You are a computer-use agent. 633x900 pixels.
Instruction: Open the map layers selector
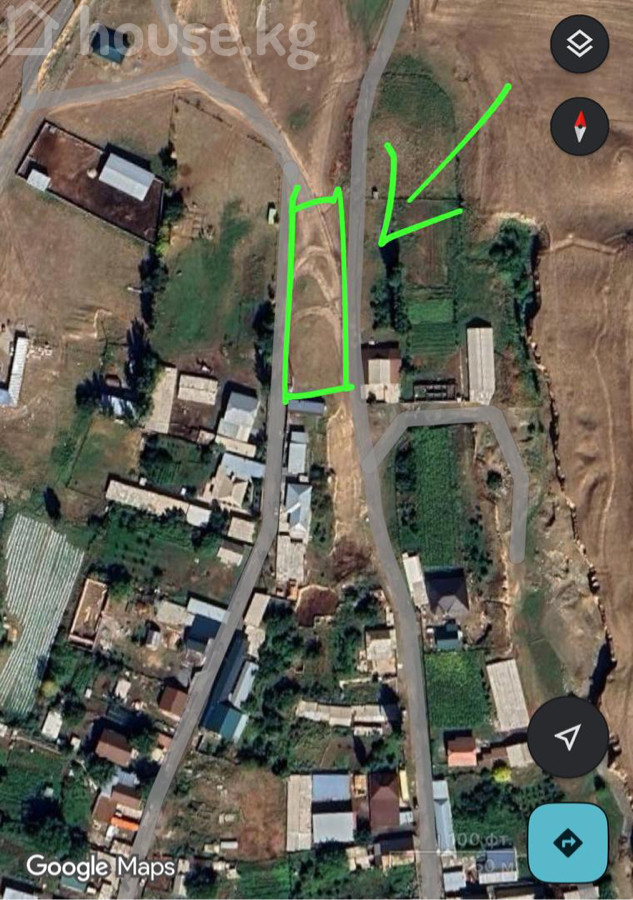point(580,44)
